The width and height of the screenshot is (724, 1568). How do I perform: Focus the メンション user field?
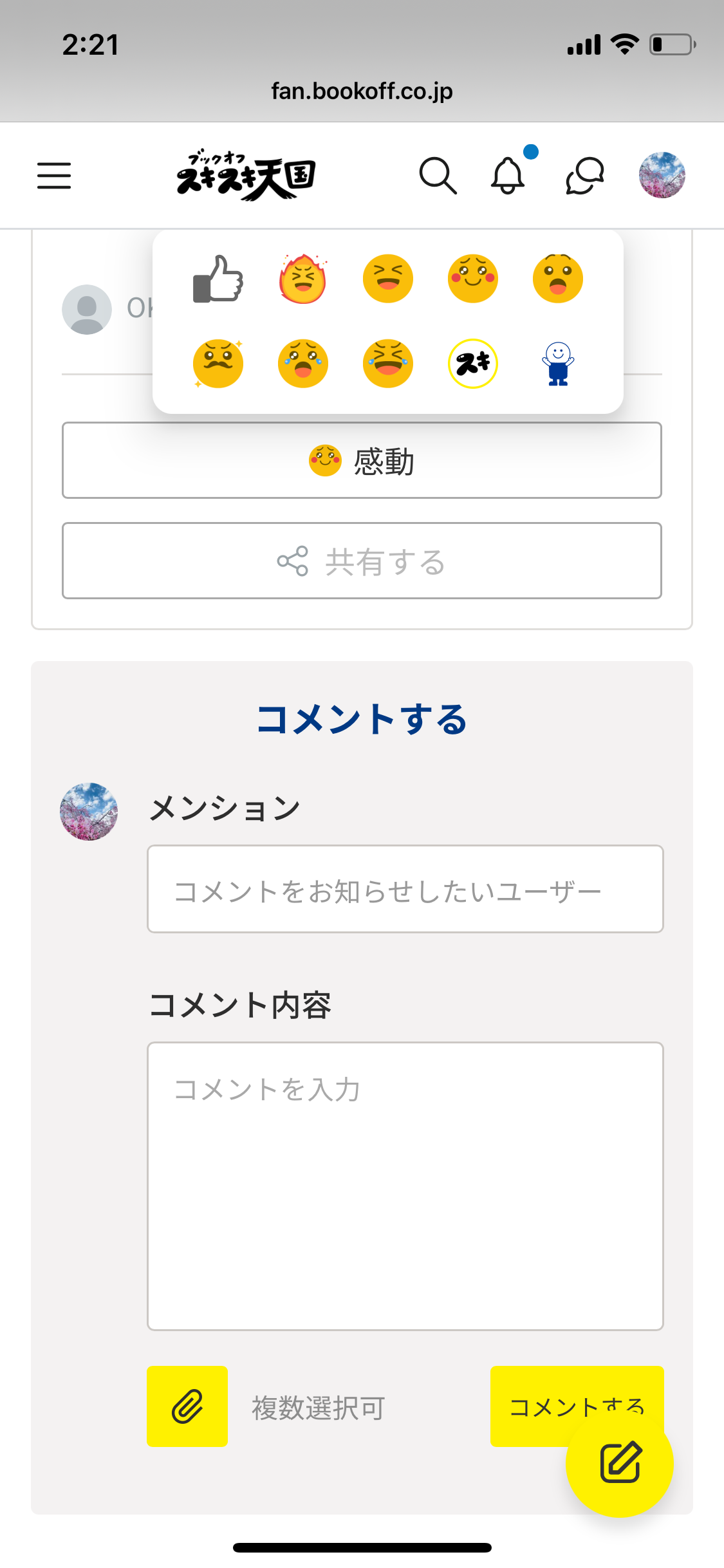(x=405, y=889)
